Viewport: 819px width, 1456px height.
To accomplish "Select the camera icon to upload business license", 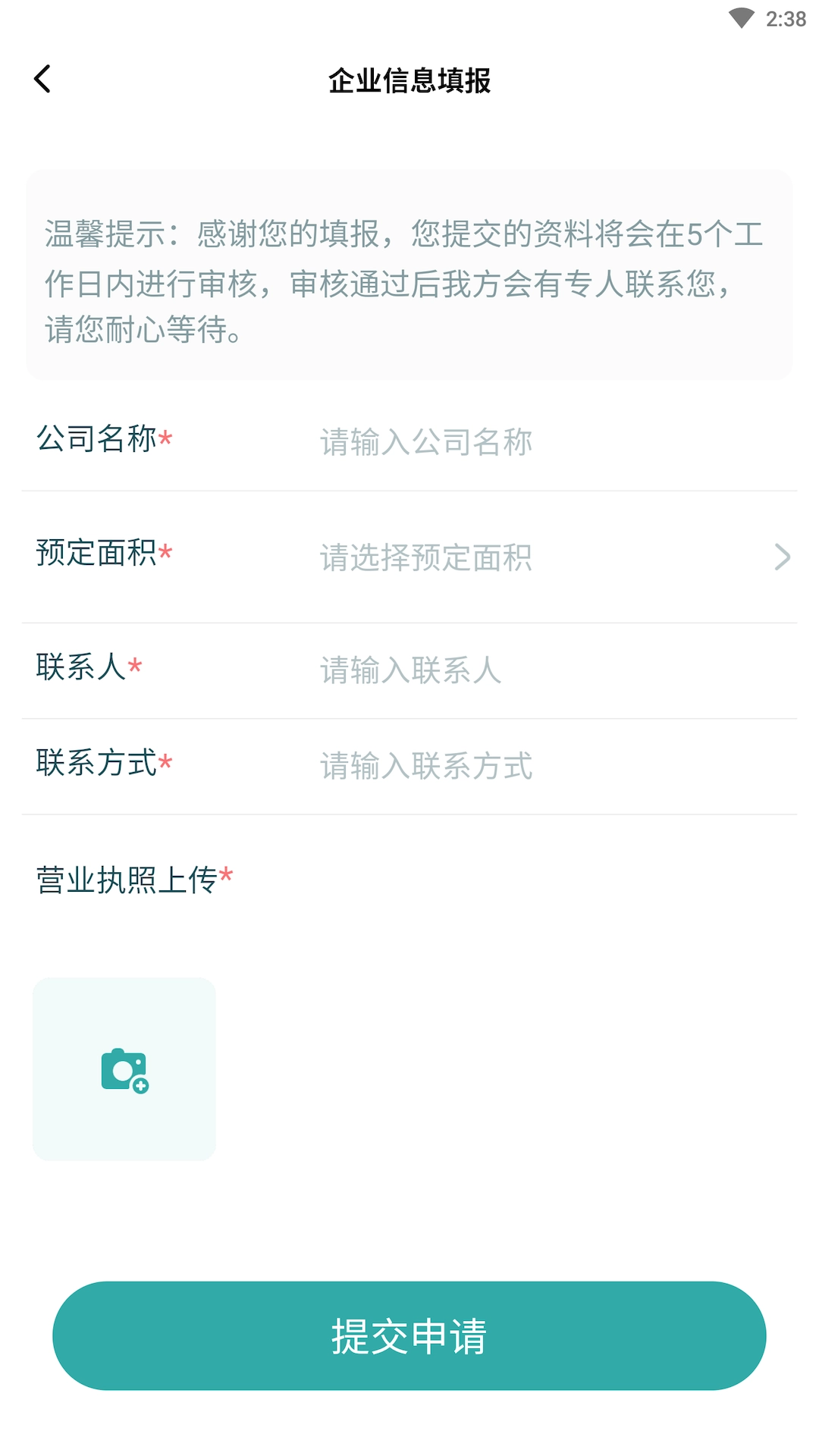I will click(x=124, y=1068).
